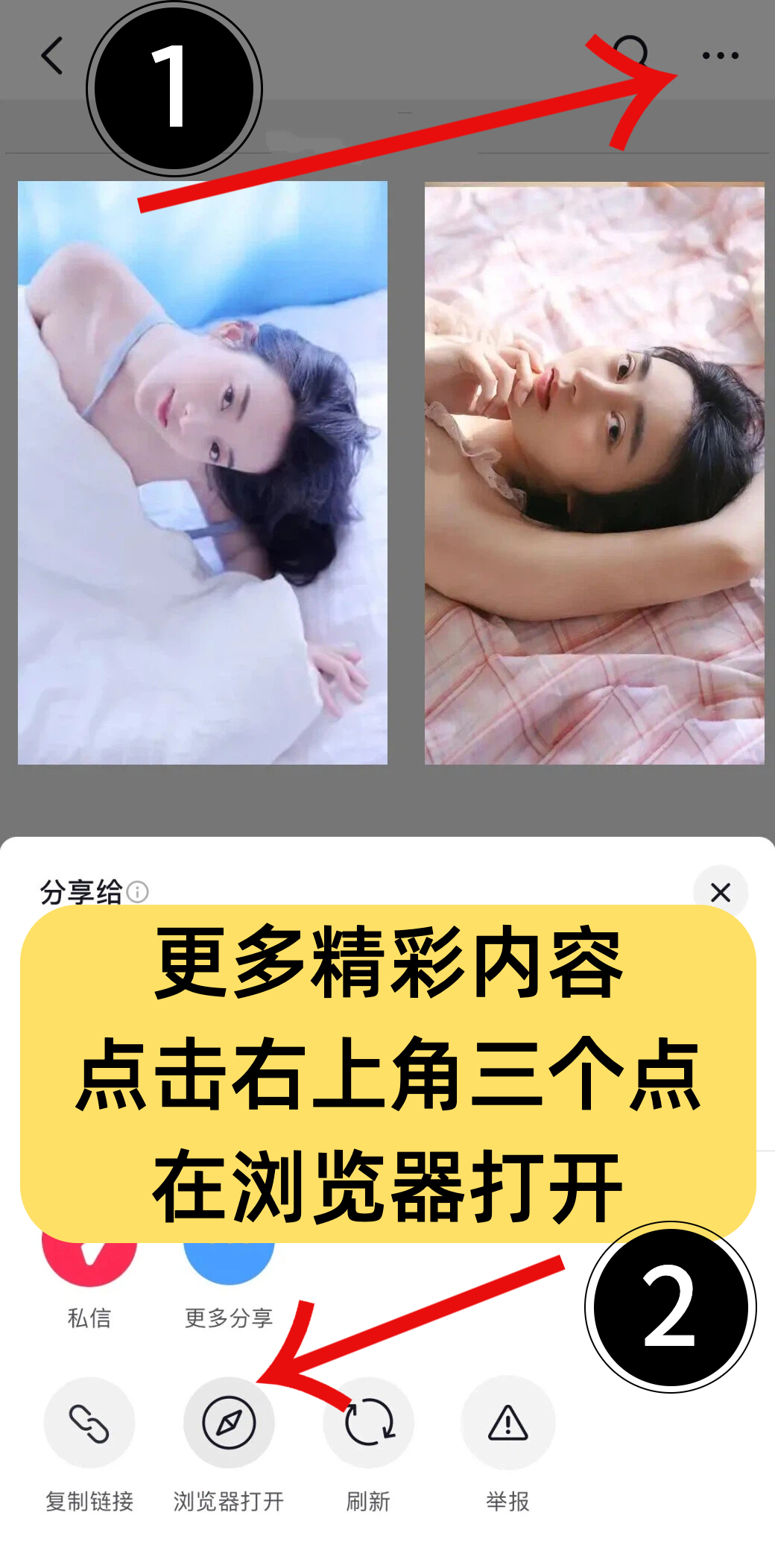Open the three-dot menu in top right
Image resolution: width=775 pixels, height=1568 pixels.
coord(720,55)
